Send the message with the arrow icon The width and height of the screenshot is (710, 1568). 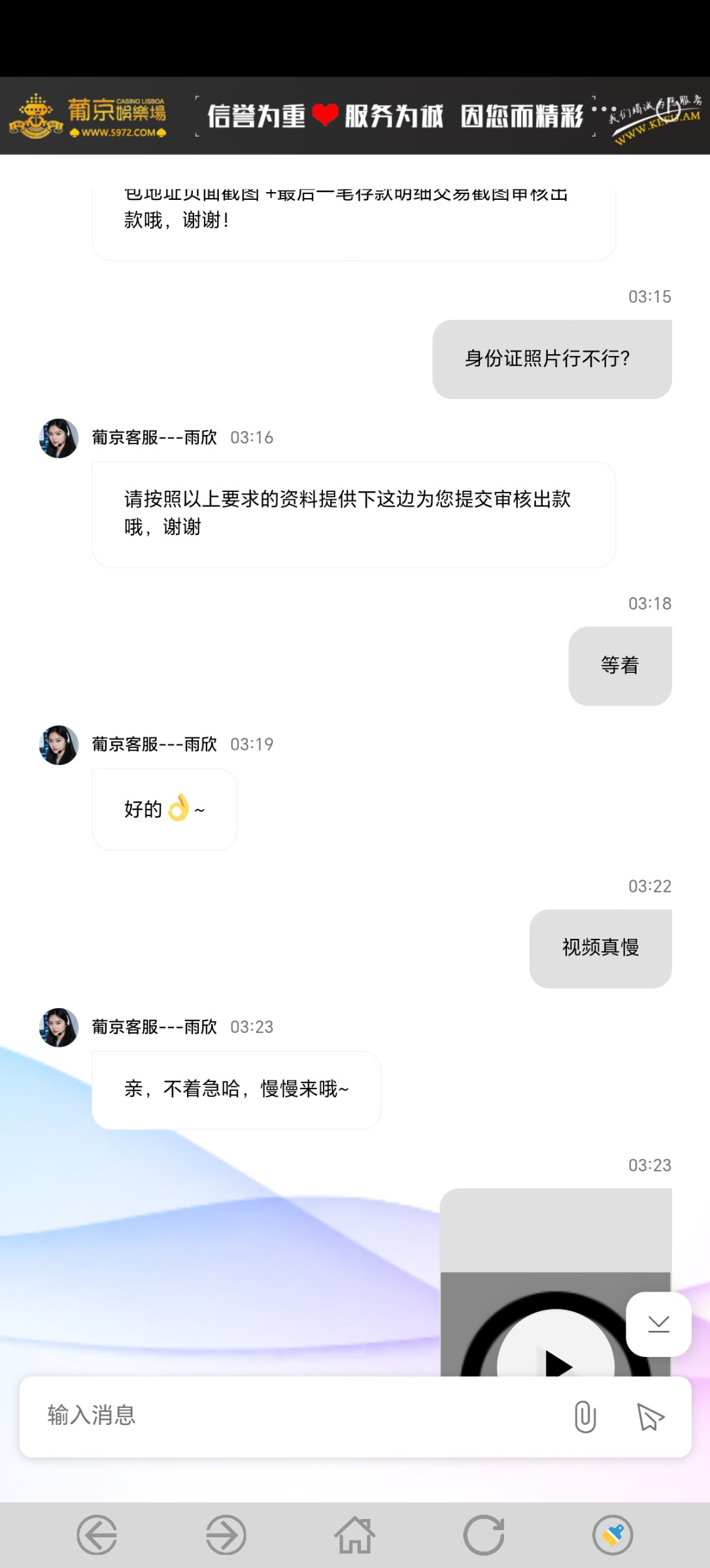click(x=650, y=1417)
